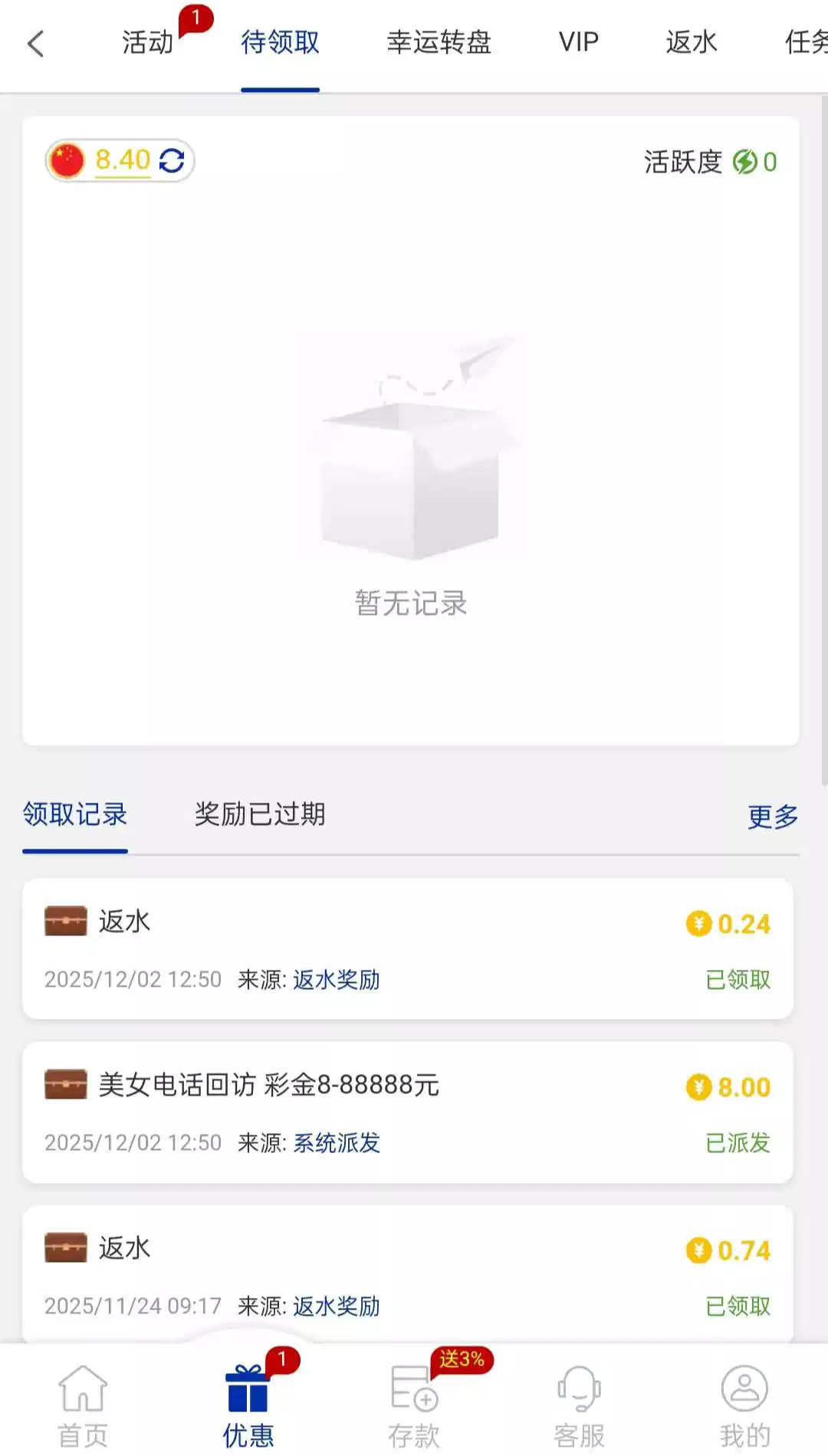Open the 返水奖励 source link dated 2025/12/02
The width and height of the screenshot is (828, 1456).
(337, 980)
